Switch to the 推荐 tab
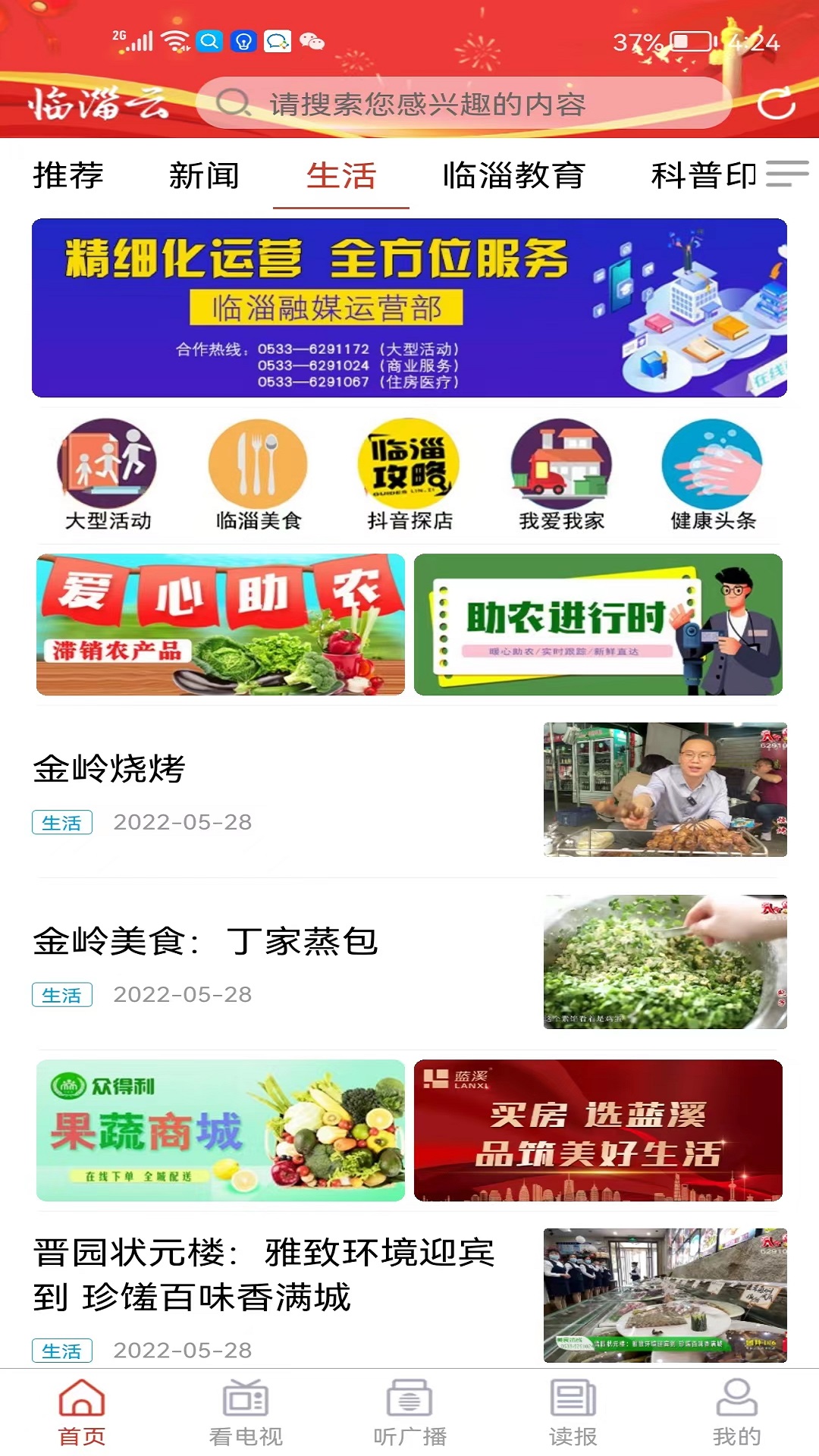Image resolution: width=819 pixels, height=1456 pixels. coord(68,176)
